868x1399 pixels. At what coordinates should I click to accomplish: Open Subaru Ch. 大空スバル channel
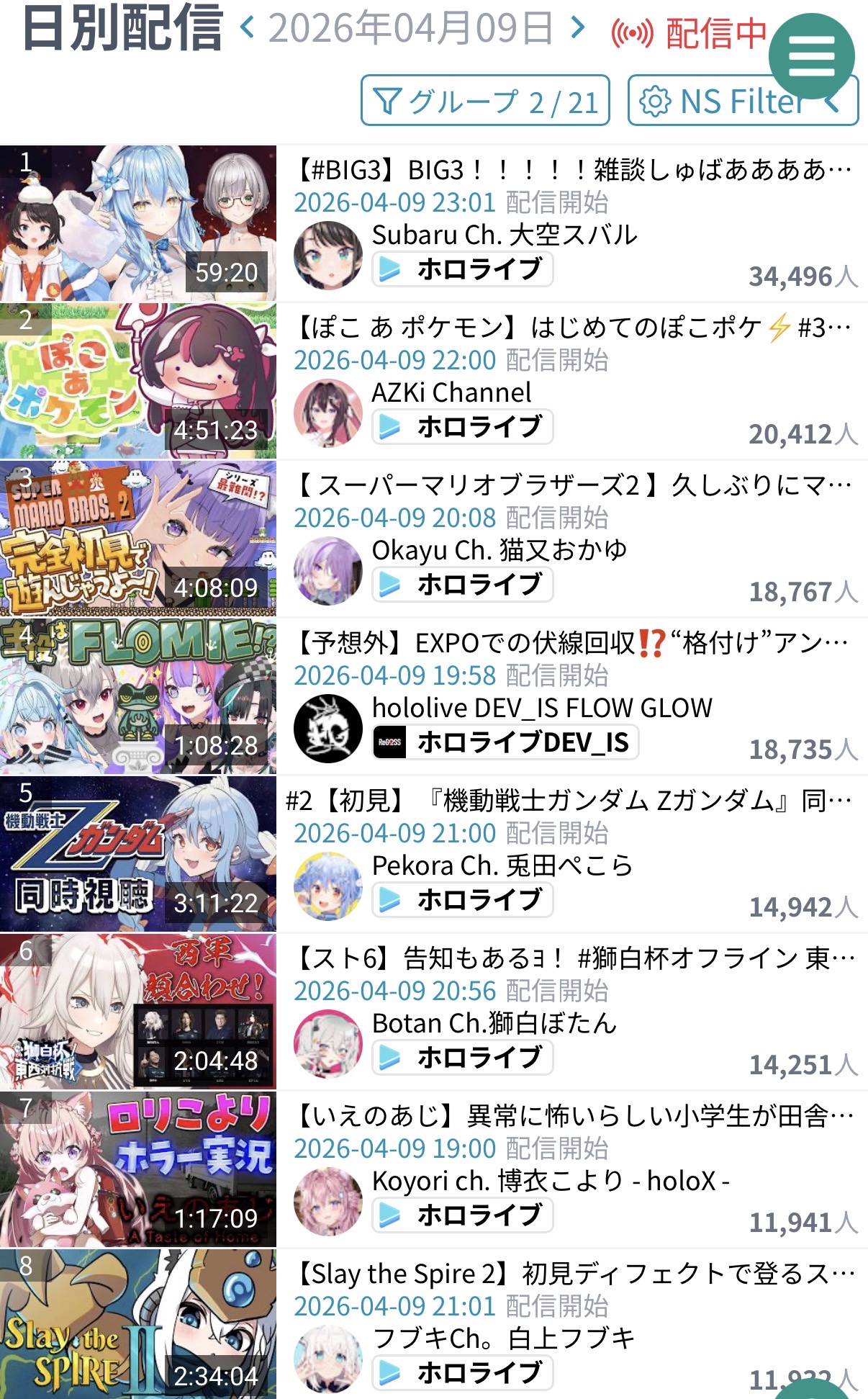coord(504,235)
